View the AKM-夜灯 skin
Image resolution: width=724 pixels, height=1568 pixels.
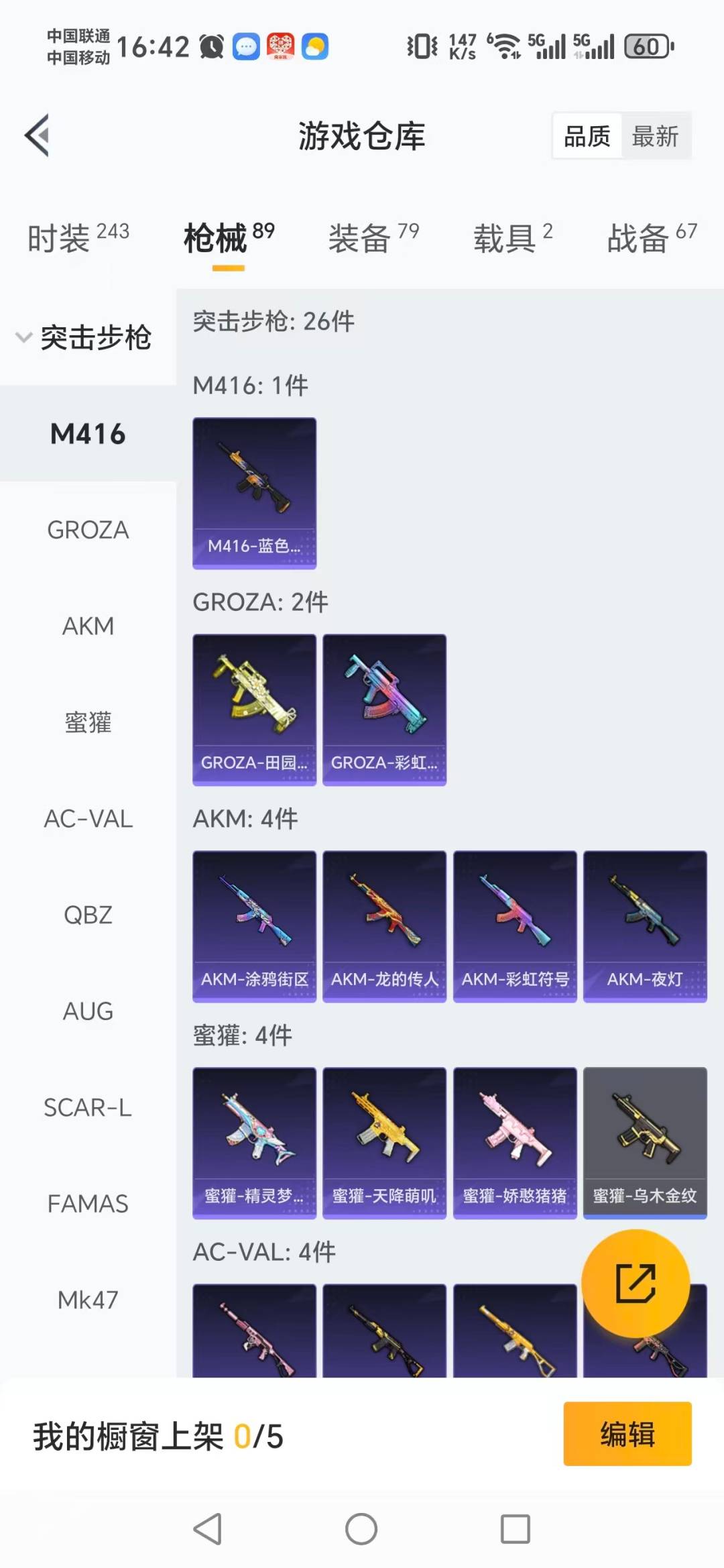click(x=645, y=926)
